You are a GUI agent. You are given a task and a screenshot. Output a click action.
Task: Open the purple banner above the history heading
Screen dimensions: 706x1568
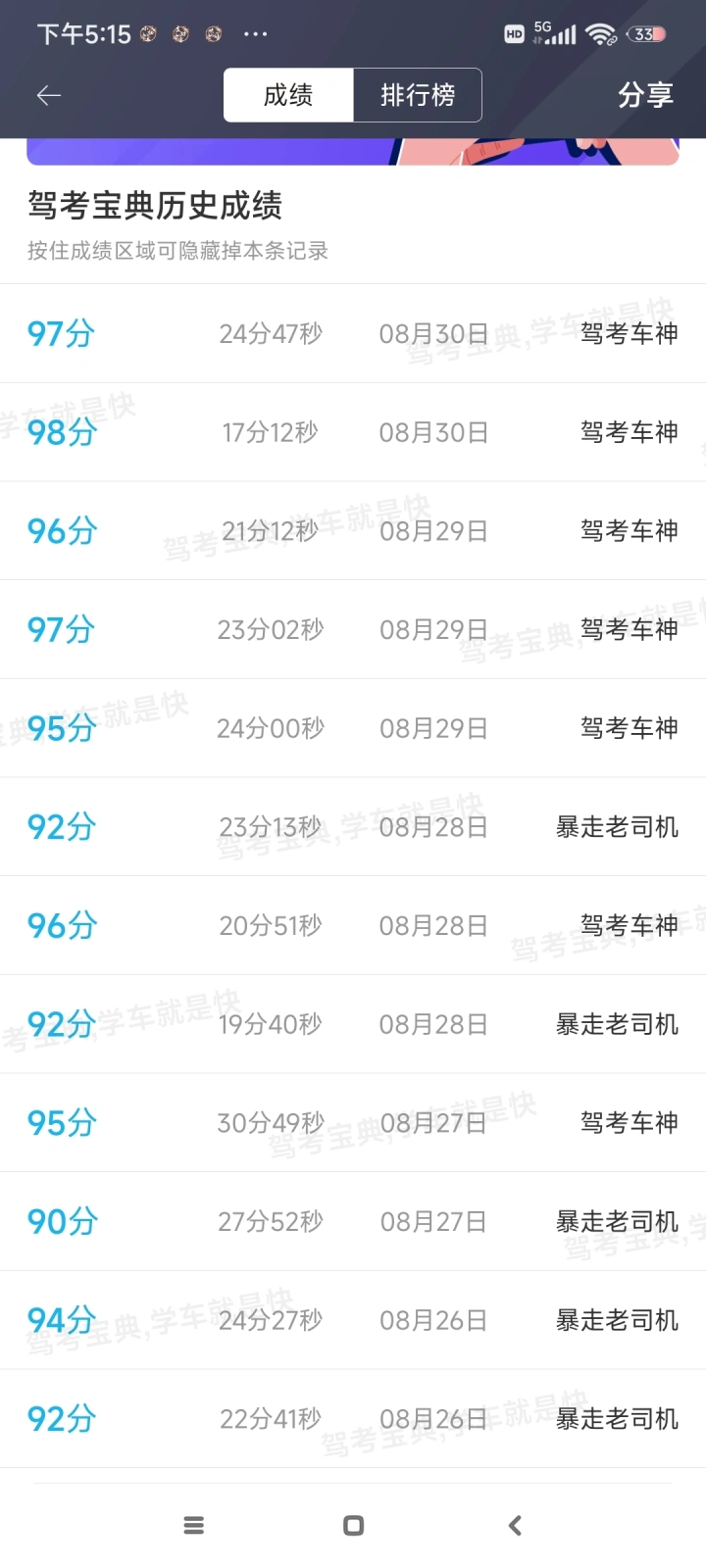353,151
